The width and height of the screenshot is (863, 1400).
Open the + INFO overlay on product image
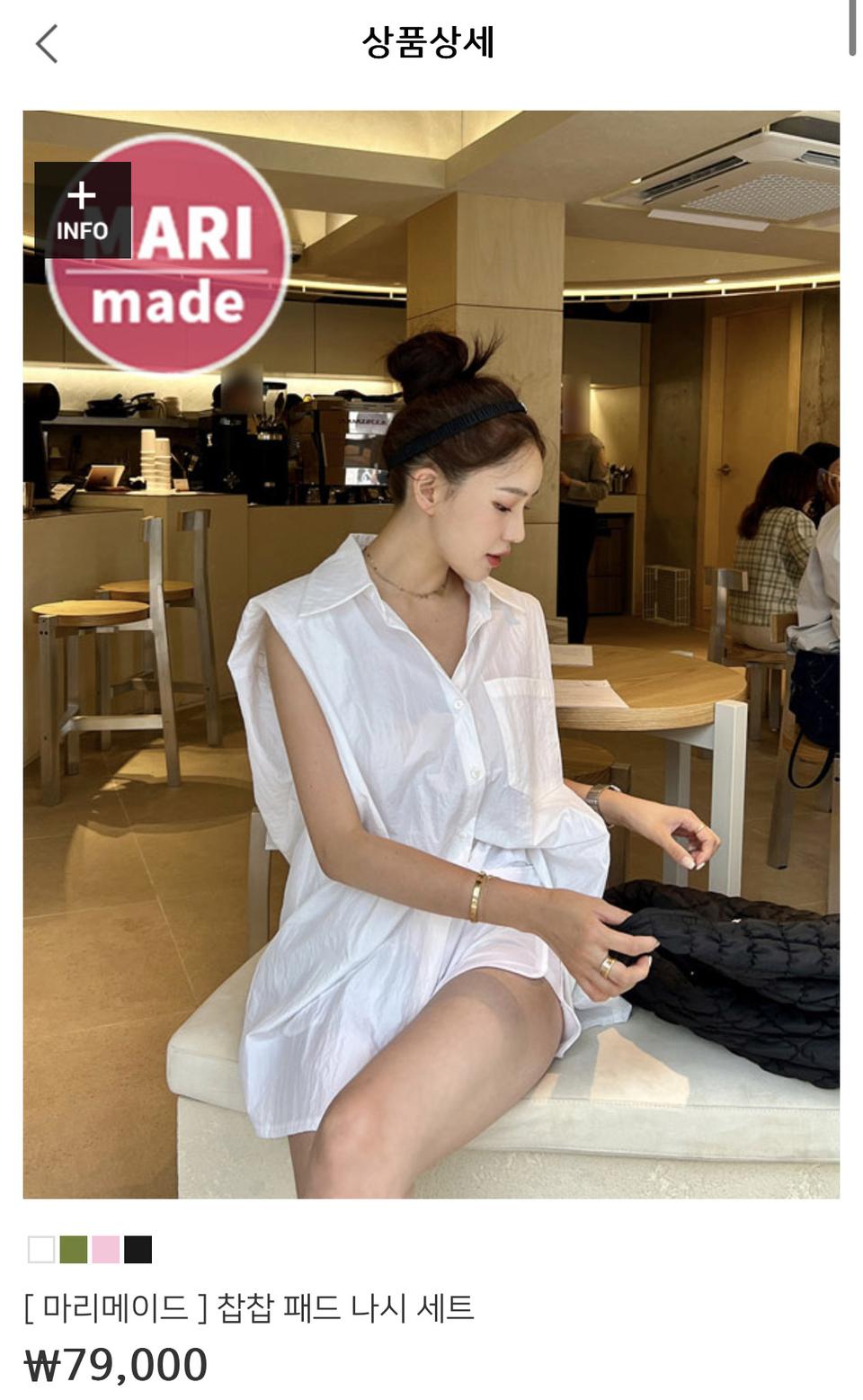click(x=82, y=210)
